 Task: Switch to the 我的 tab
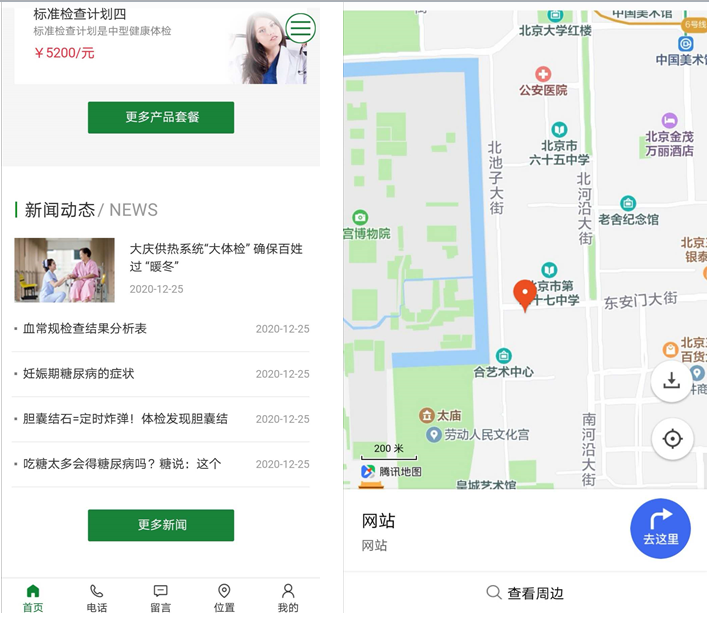[288, 598]
